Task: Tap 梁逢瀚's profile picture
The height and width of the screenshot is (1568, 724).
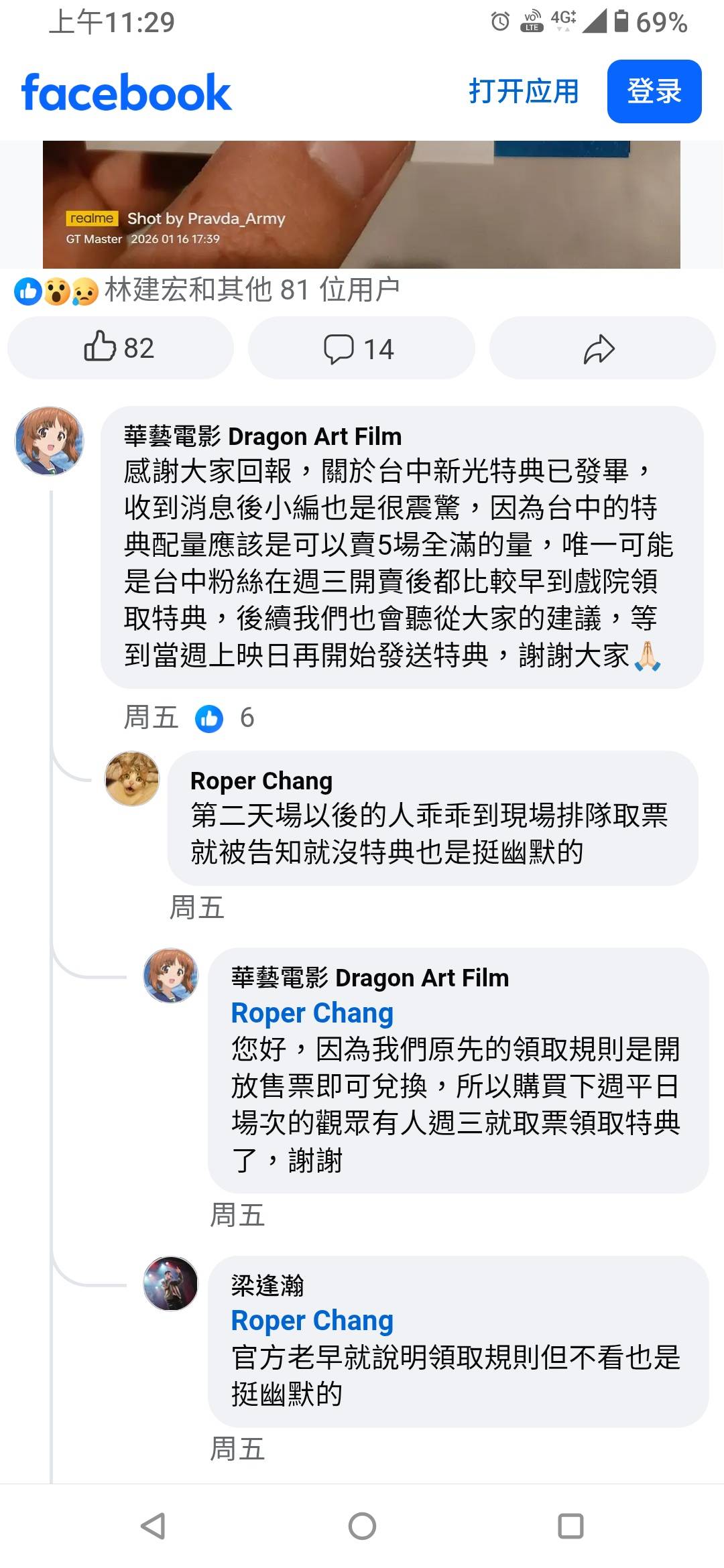Action: click(x=171, y=1283)
